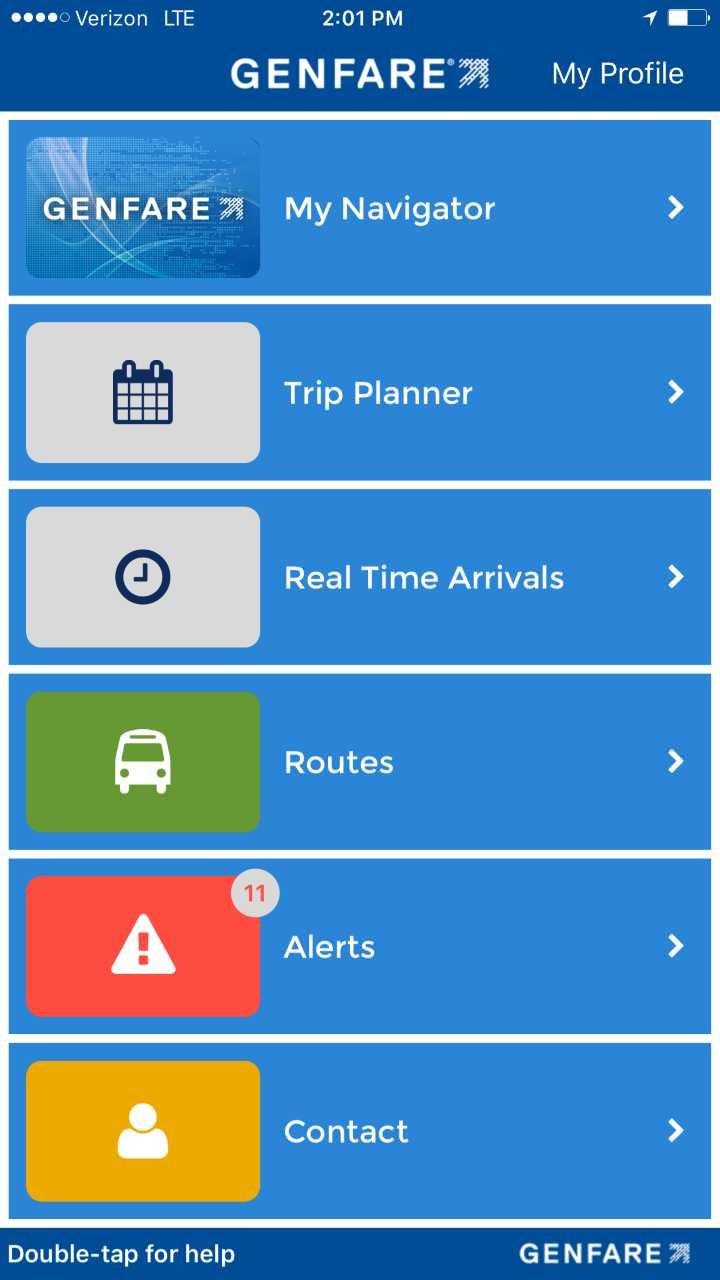Expand Trip Planner using its chevron arrow
720x1280 pixels.
click(x=676, y=393)
